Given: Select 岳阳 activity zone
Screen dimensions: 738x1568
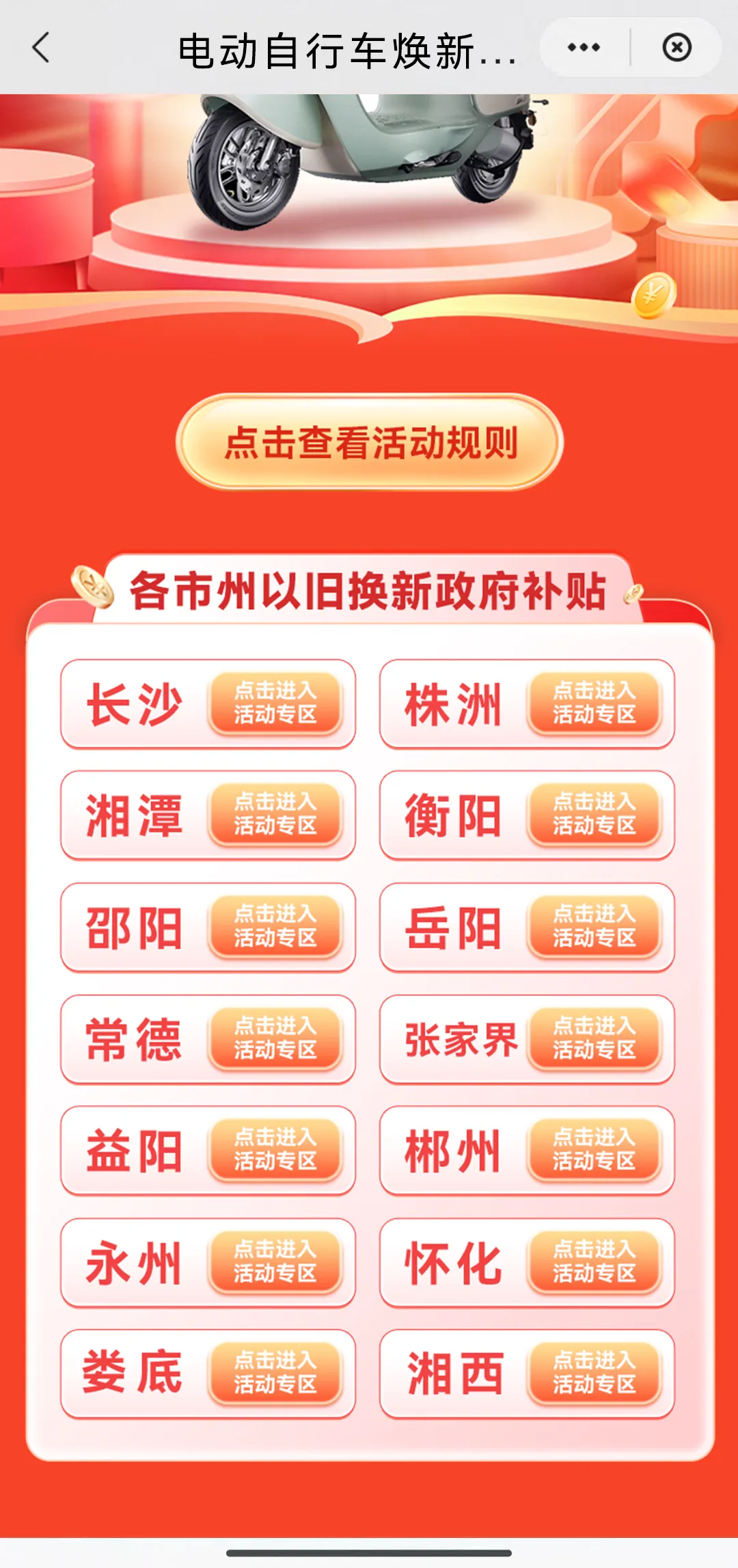Looking at the screenshot, I should pyautogui.click(x=594, y=927).
